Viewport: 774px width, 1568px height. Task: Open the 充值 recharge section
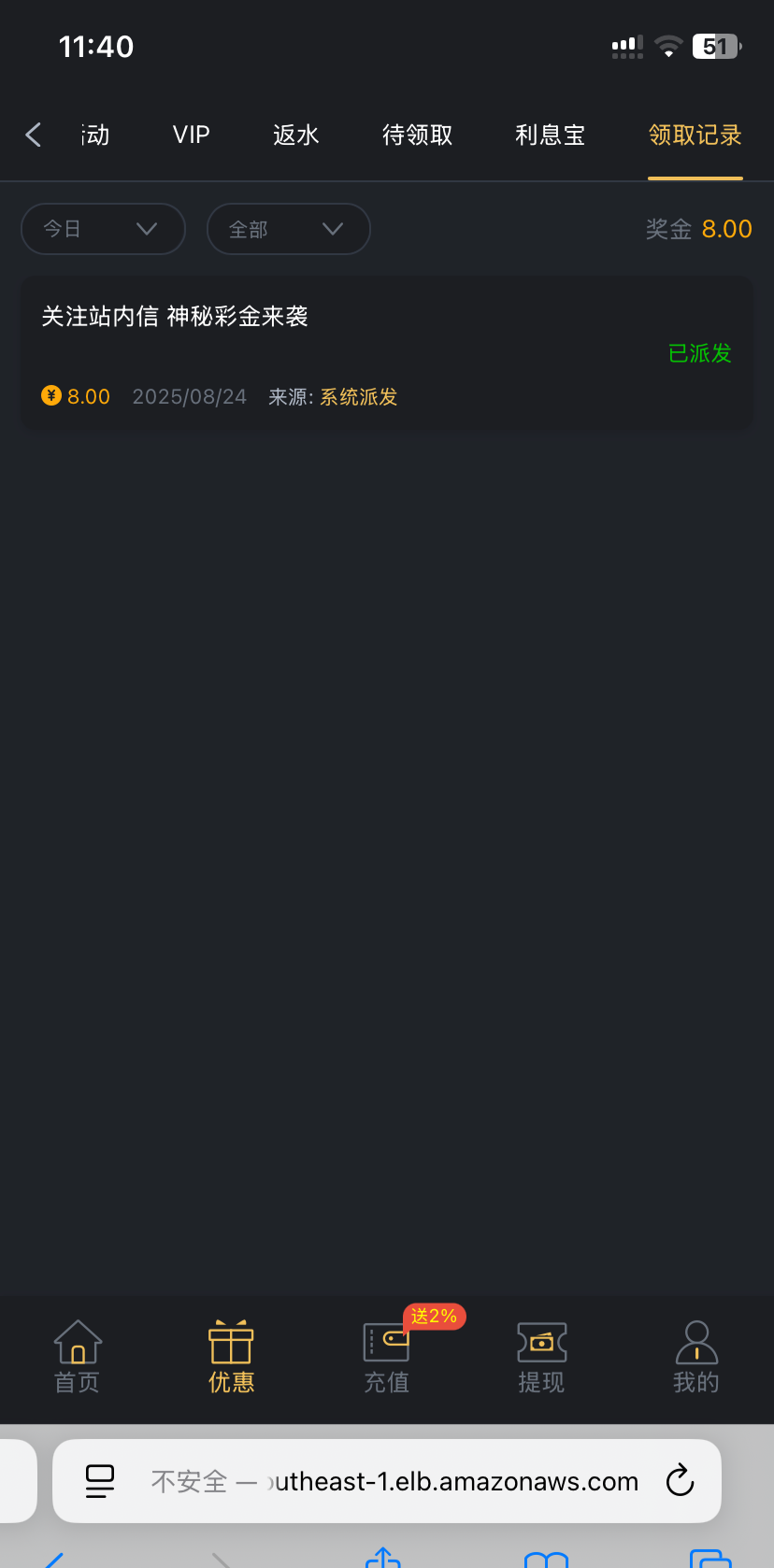386,1356
